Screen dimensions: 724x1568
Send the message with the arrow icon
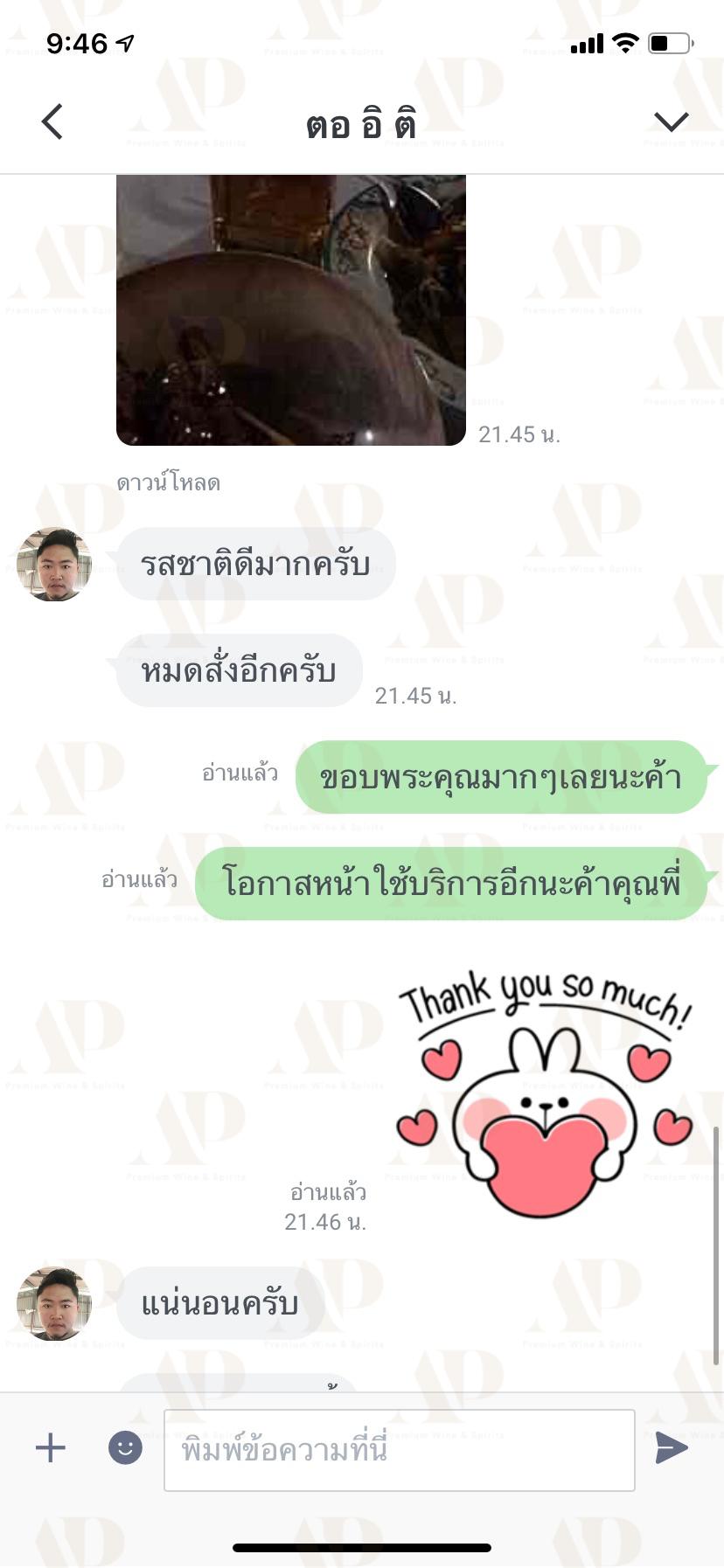point(672,1447)
